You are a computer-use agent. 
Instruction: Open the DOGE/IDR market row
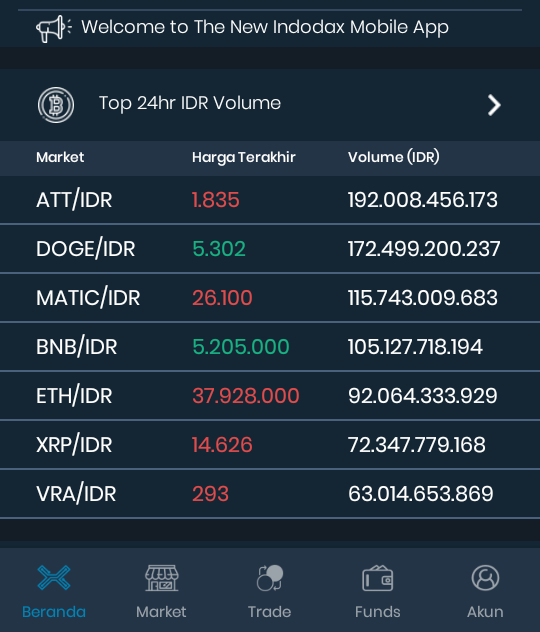(x=270, y=249)
